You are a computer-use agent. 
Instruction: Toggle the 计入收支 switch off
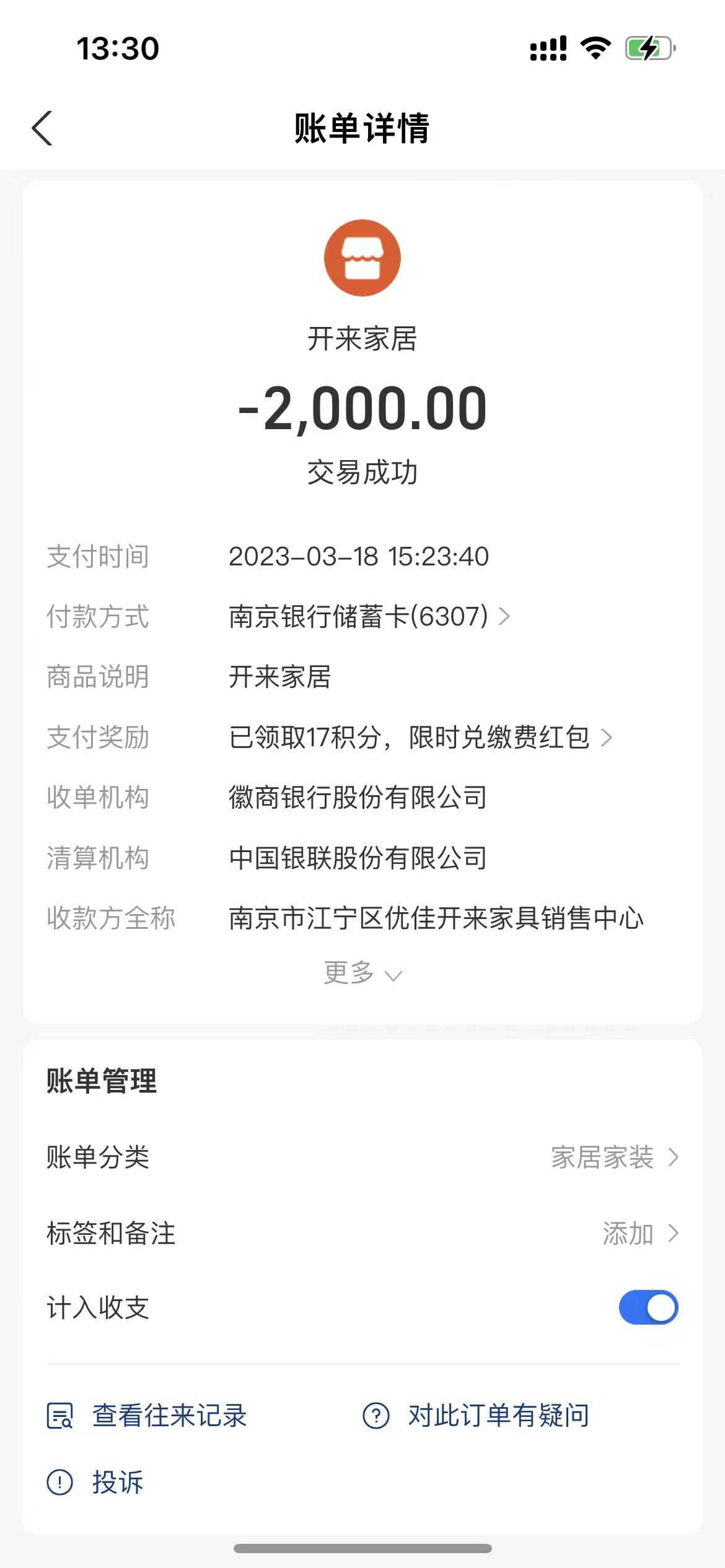(x=648, y=1307)
